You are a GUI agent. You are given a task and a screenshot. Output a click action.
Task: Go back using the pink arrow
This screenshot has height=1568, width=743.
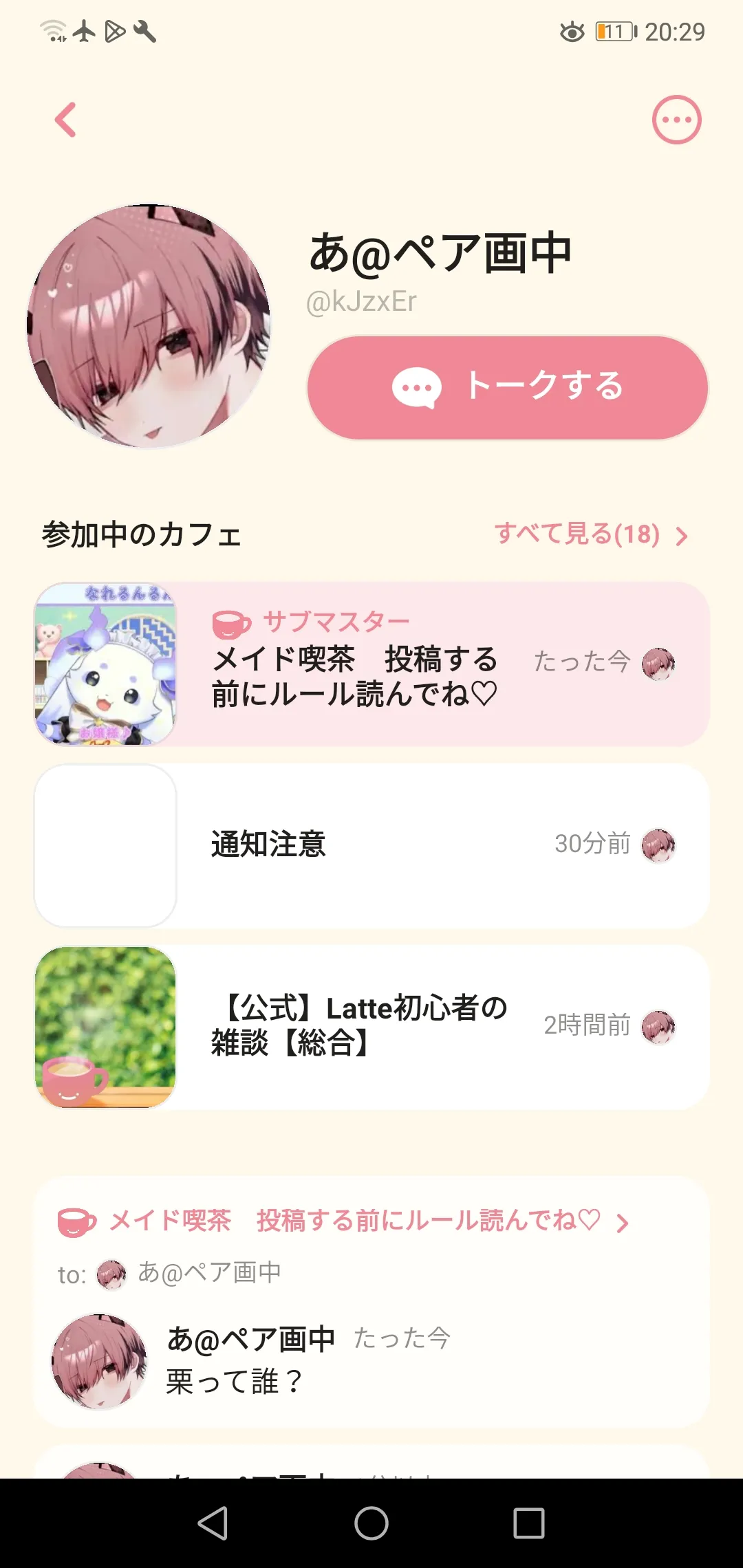pos(66,120)
